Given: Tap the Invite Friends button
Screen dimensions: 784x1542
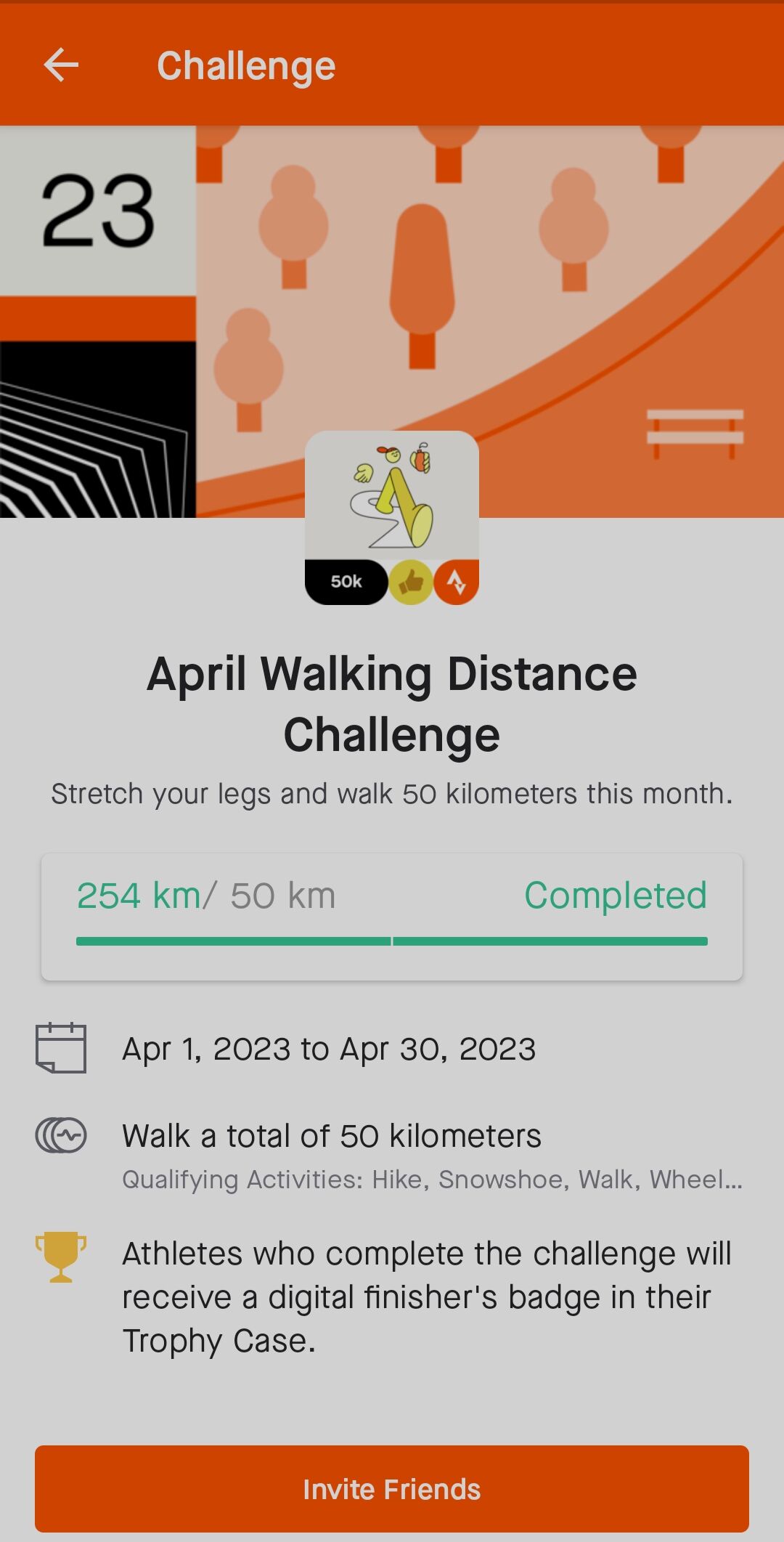Looking at the screenshot, I should tap(392, 1488).
